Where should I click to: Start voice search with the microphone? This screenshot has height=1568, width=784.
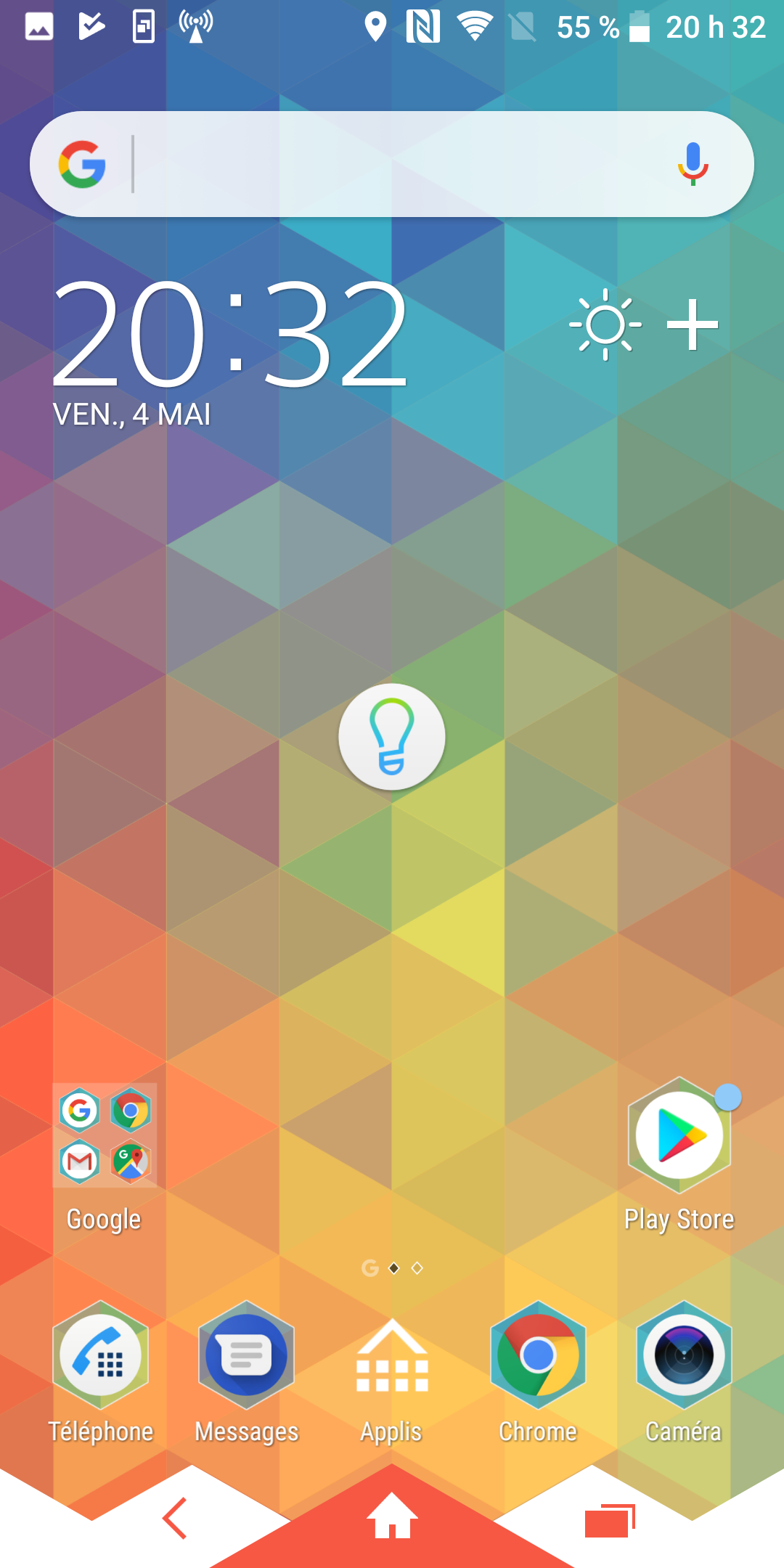(693, 164)
